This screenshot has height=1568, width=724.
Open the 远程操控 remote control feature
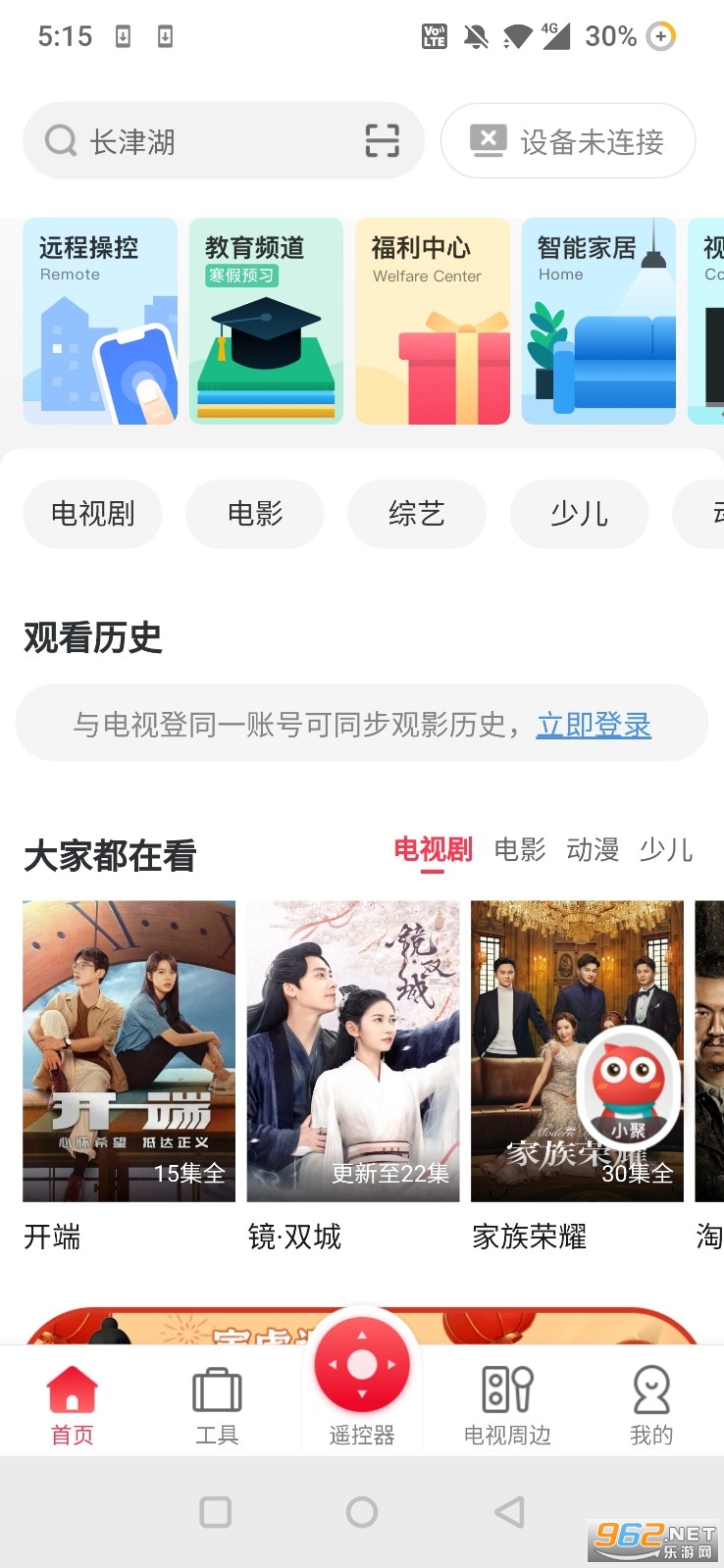[99, 322]
